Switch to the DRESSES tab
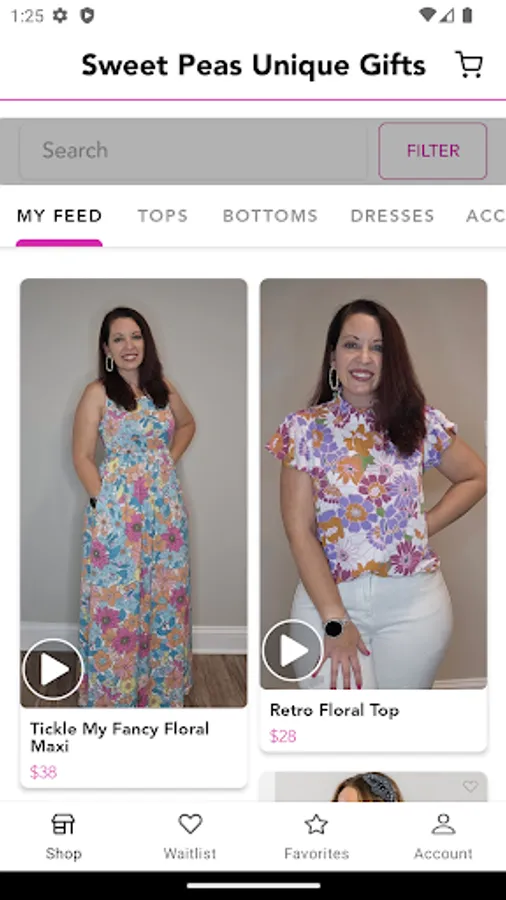Viewport: 506px width, 900px height. click(392, 216)
